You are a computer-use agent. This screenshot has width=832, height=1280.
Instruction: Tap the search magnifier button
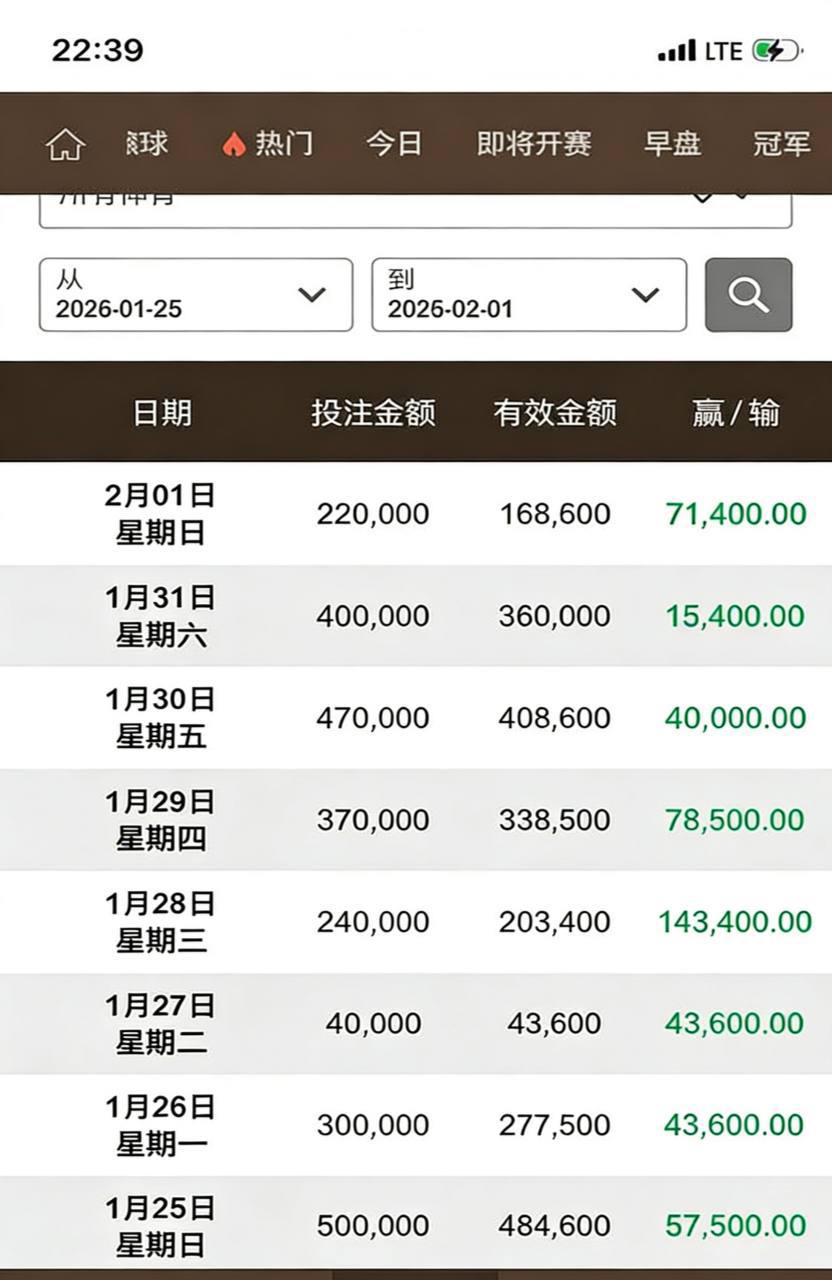click(x=748, y=295)
